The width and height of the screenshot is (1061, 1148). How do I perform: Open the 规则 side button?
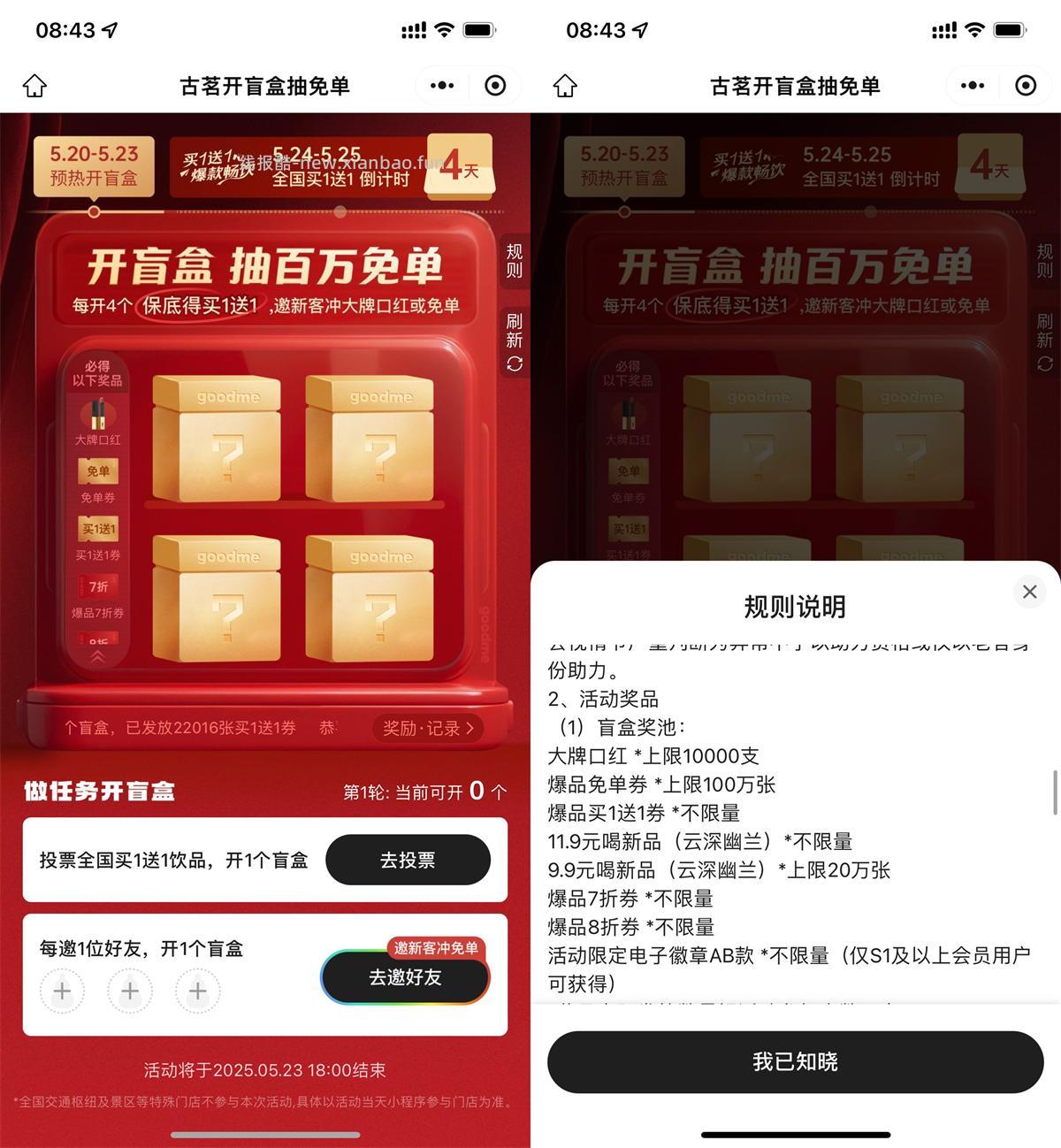coord(515,261)
